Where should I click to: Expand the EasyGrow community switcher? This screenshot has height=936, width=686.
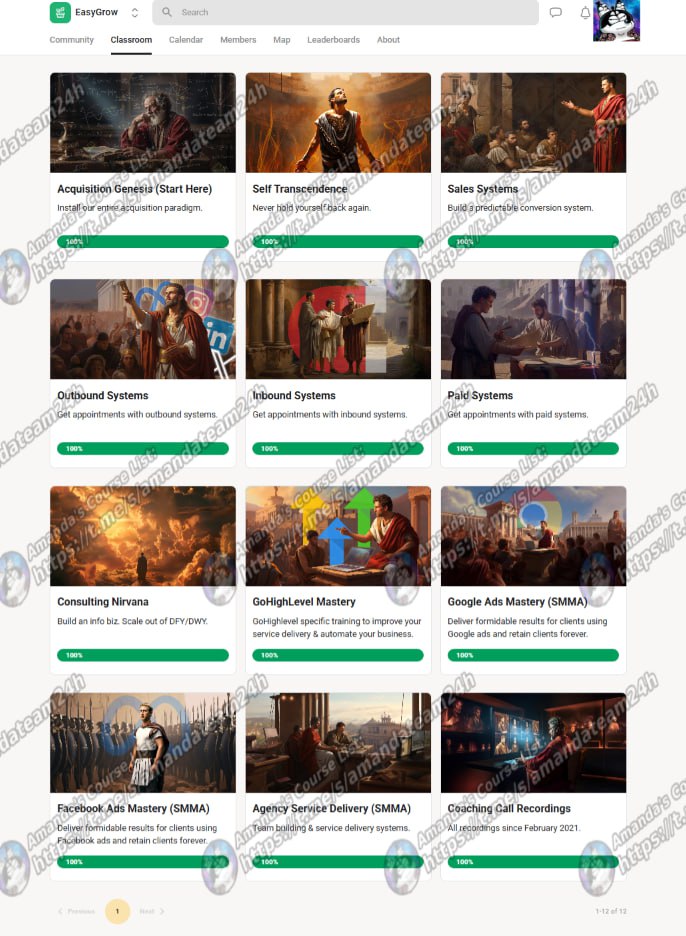point(135,13)
